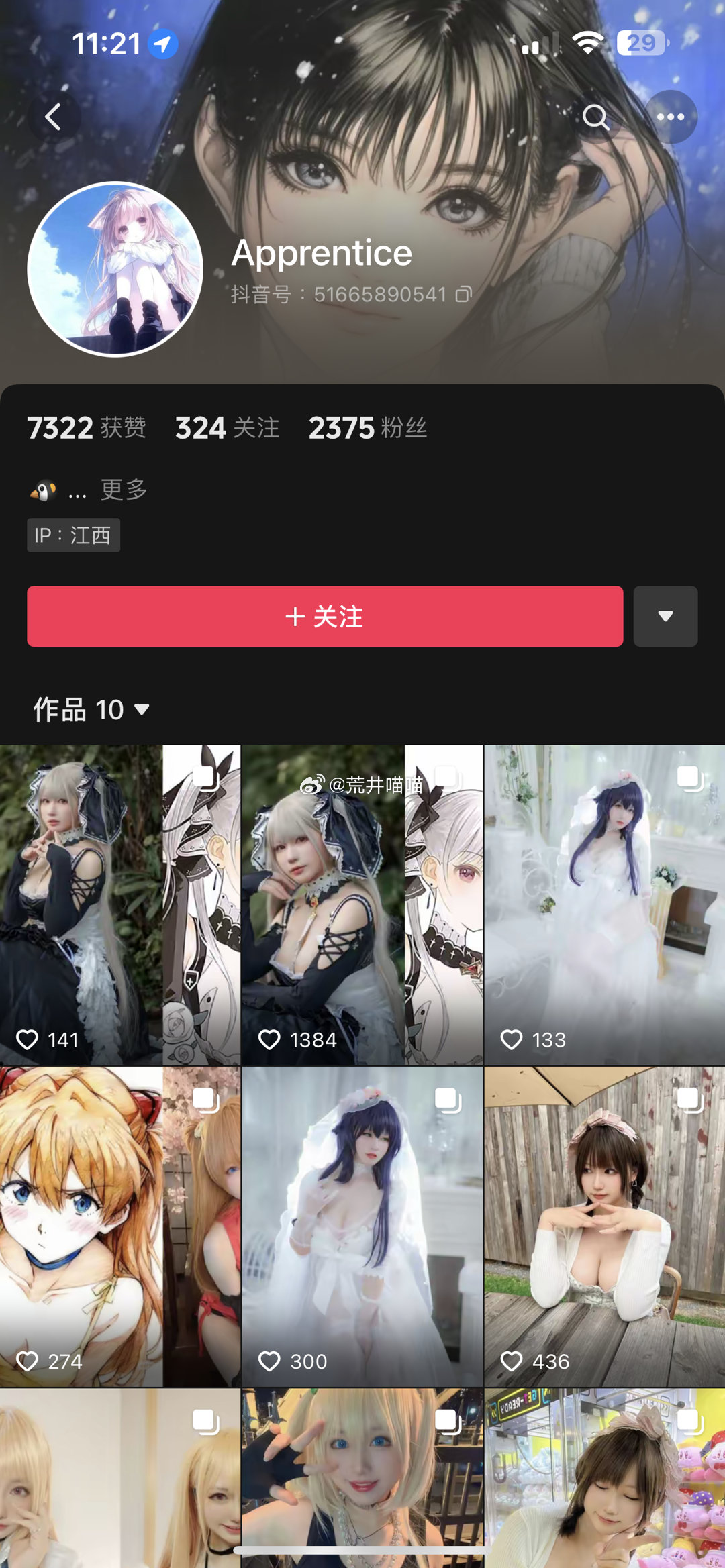Open the search icon on profile
This screenshot has height=1568, width=725.
(x=595, y=117)
